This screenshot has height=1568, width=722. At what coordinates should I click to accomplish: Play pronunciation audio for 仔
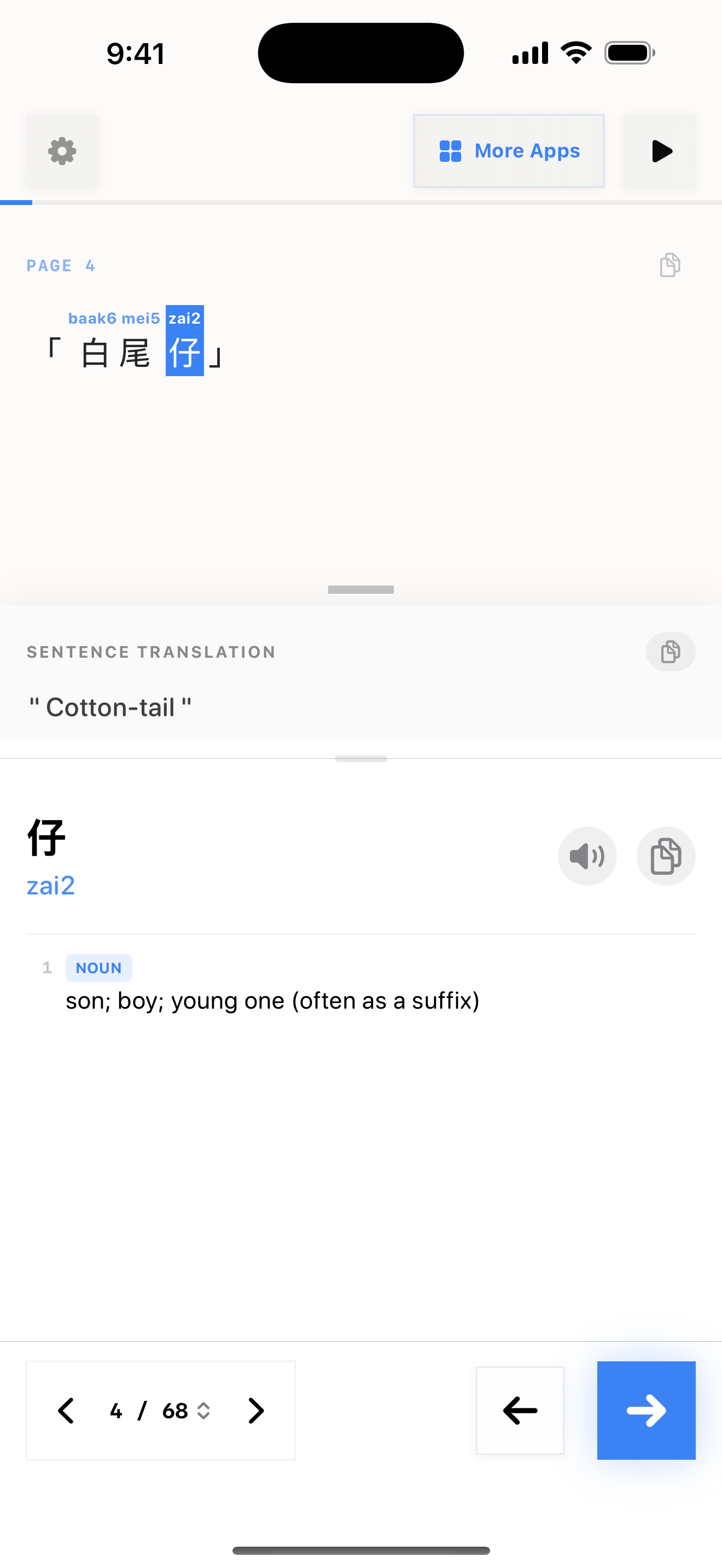coord(587,856)
